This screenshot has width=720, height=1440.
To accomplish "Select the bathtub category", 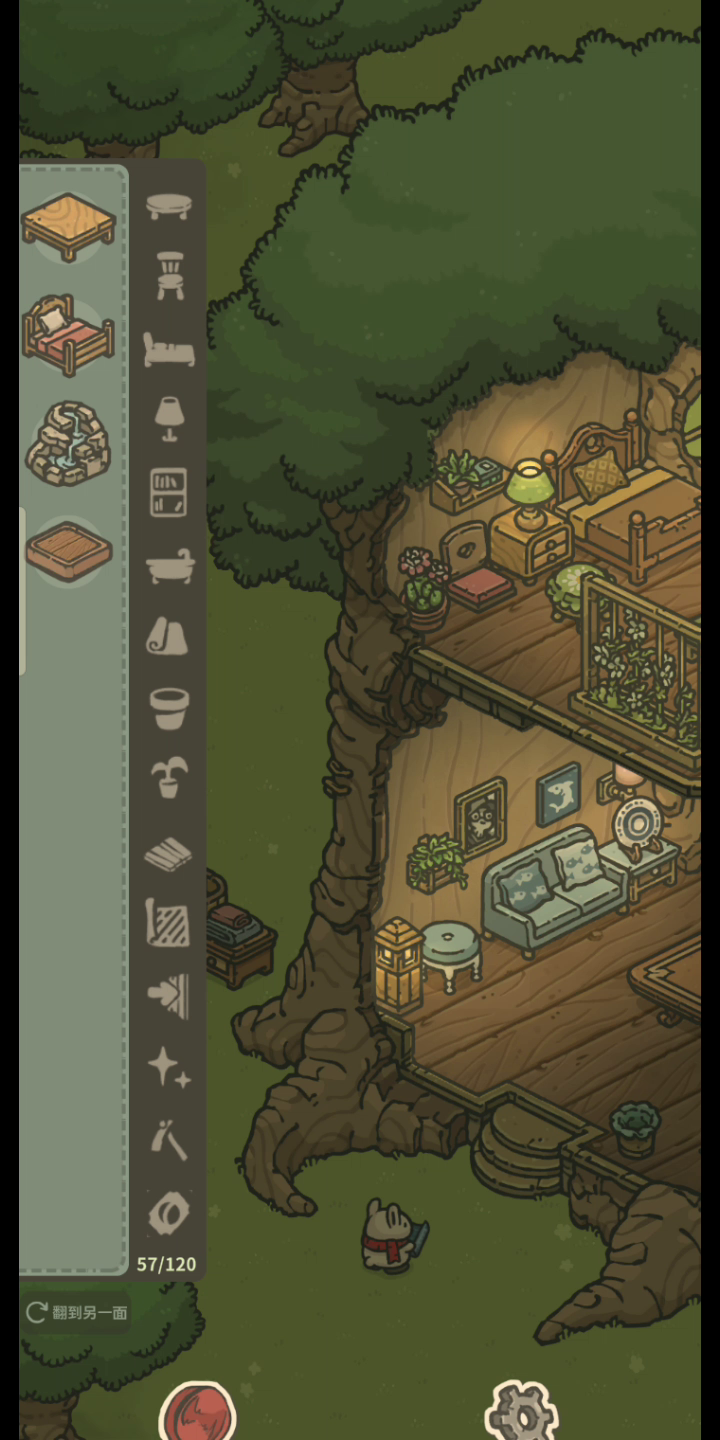I will coord(169,564).
